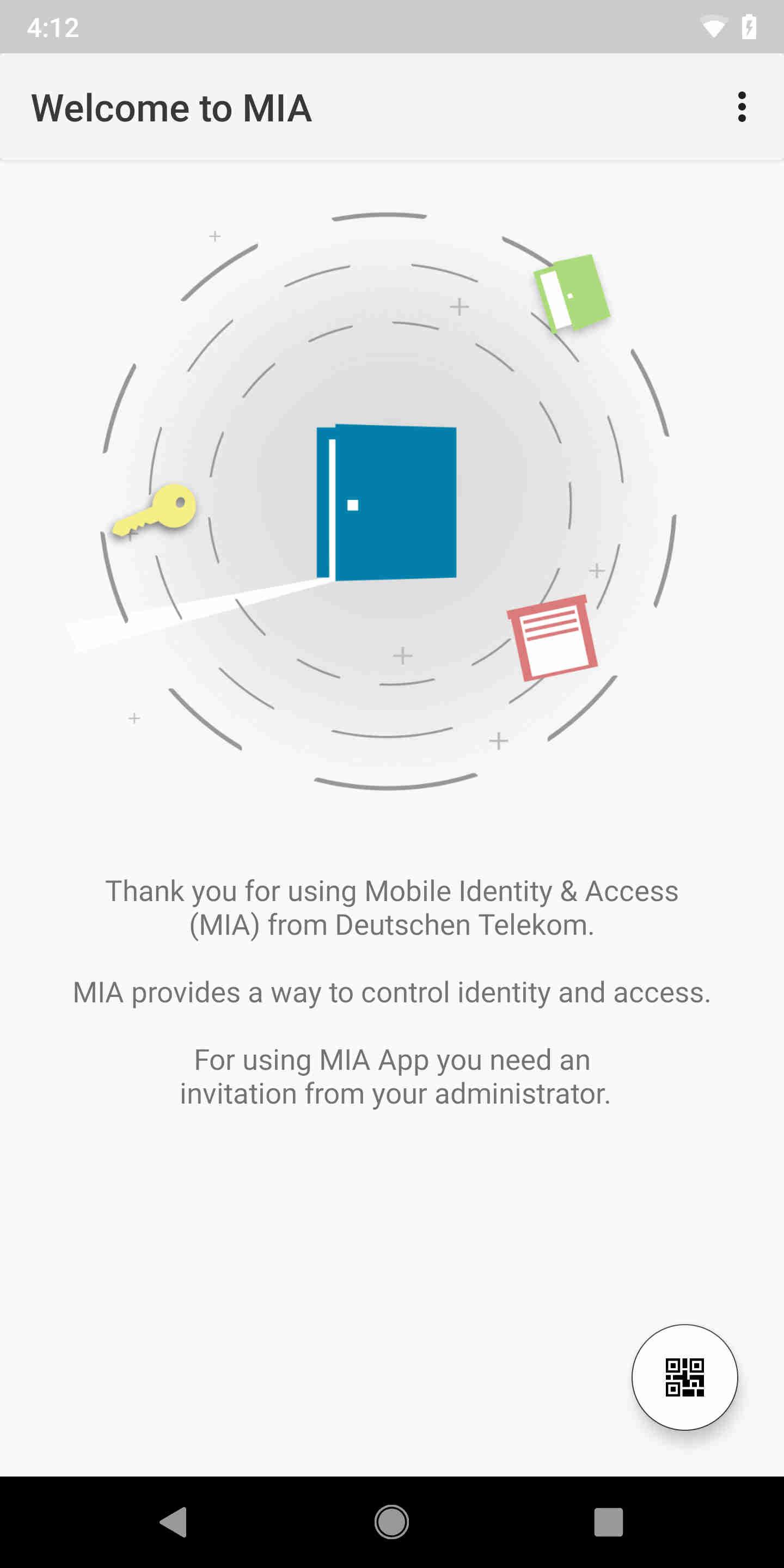Open the options menu in the top bar
This screenshot has height=1568, width=784.
coord(742,108)
